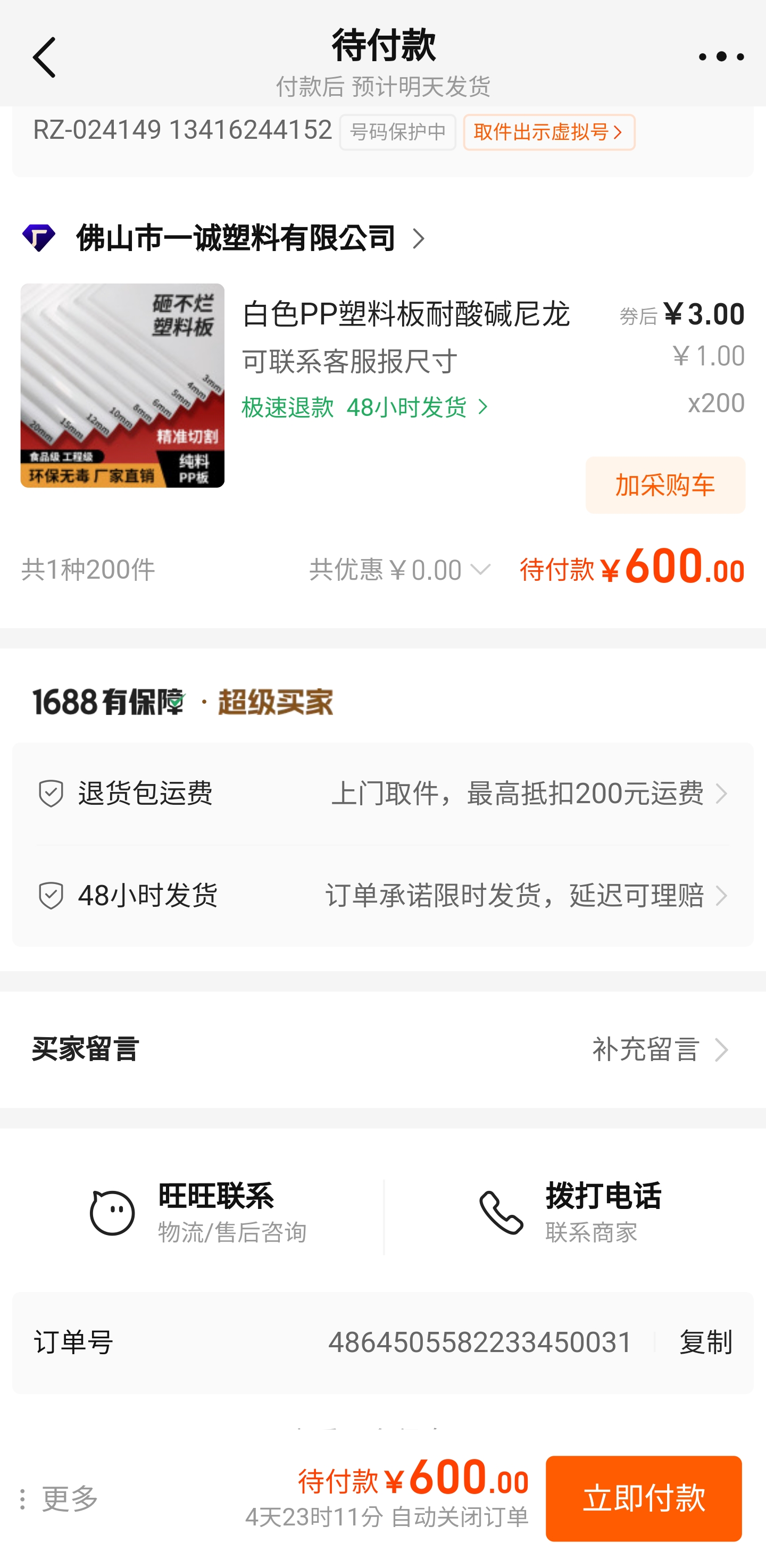Image resolution: width=766 pixels, height=1568 pixels.
Task: Contact the seller via 旺旺联系
Action: (198, 1213)
